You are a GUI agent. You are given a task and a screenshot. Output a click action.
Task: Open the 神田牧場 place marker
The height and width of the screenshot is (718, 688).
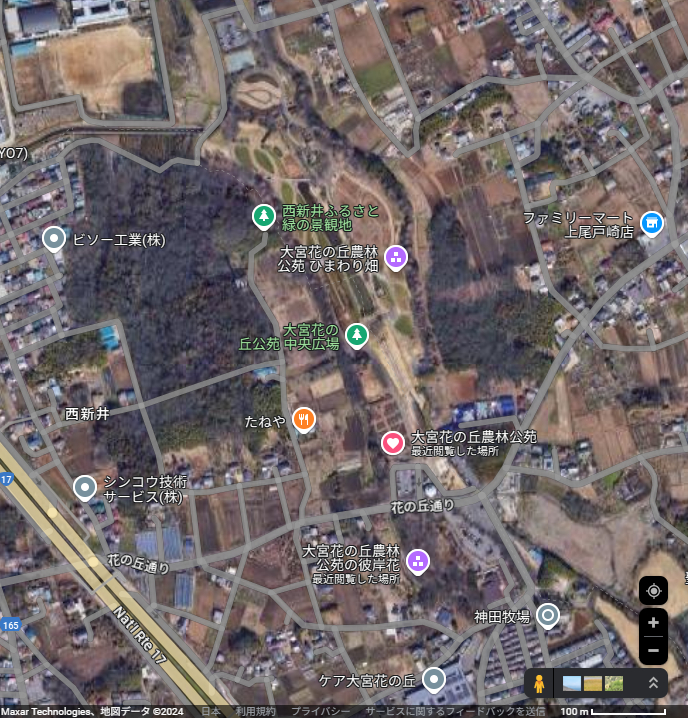[547, 616]
